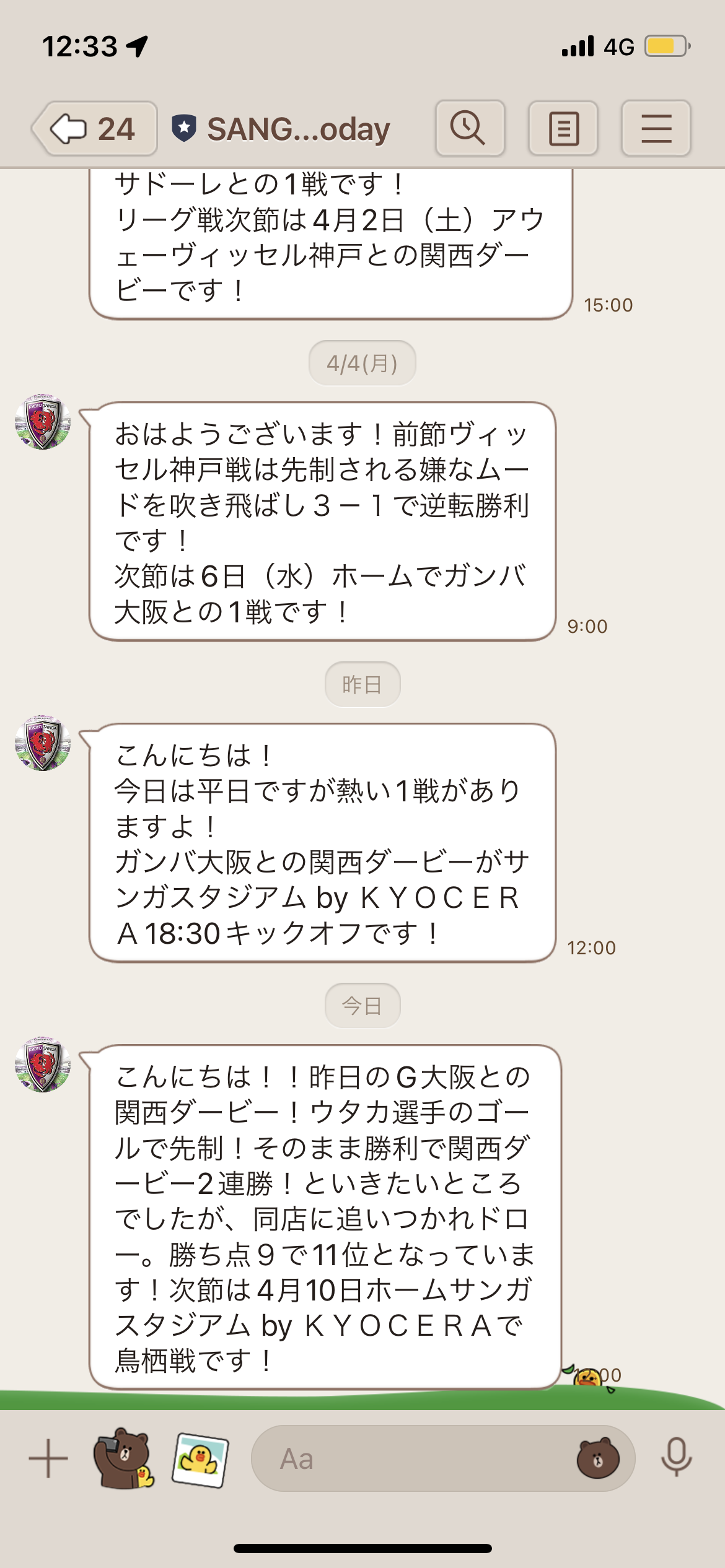Open the plus attachment menu
The width and height of the screenshot is (725, 1568).
pyautogui.click(x=48, y=1458)
